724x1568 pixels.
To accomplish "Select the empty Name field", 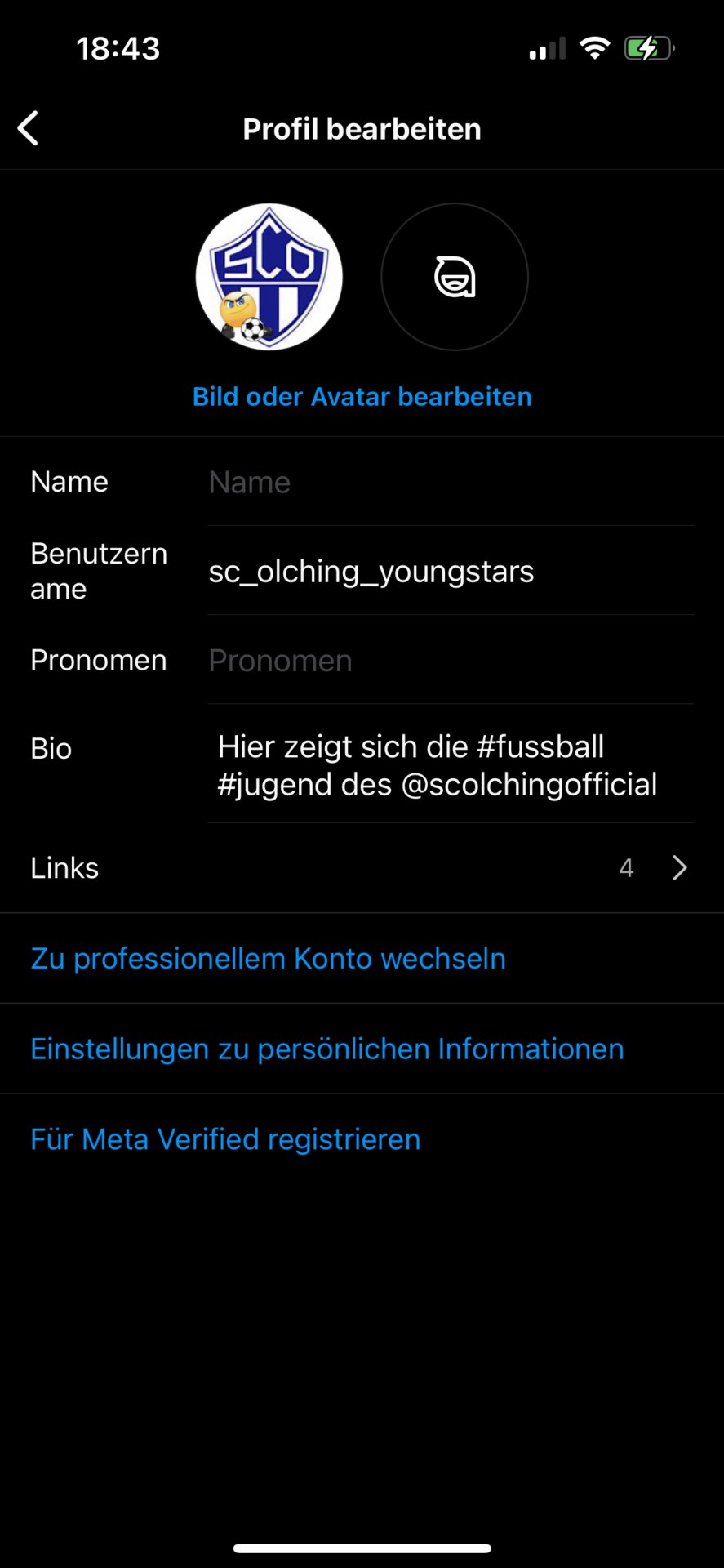I will pos(451,482).
